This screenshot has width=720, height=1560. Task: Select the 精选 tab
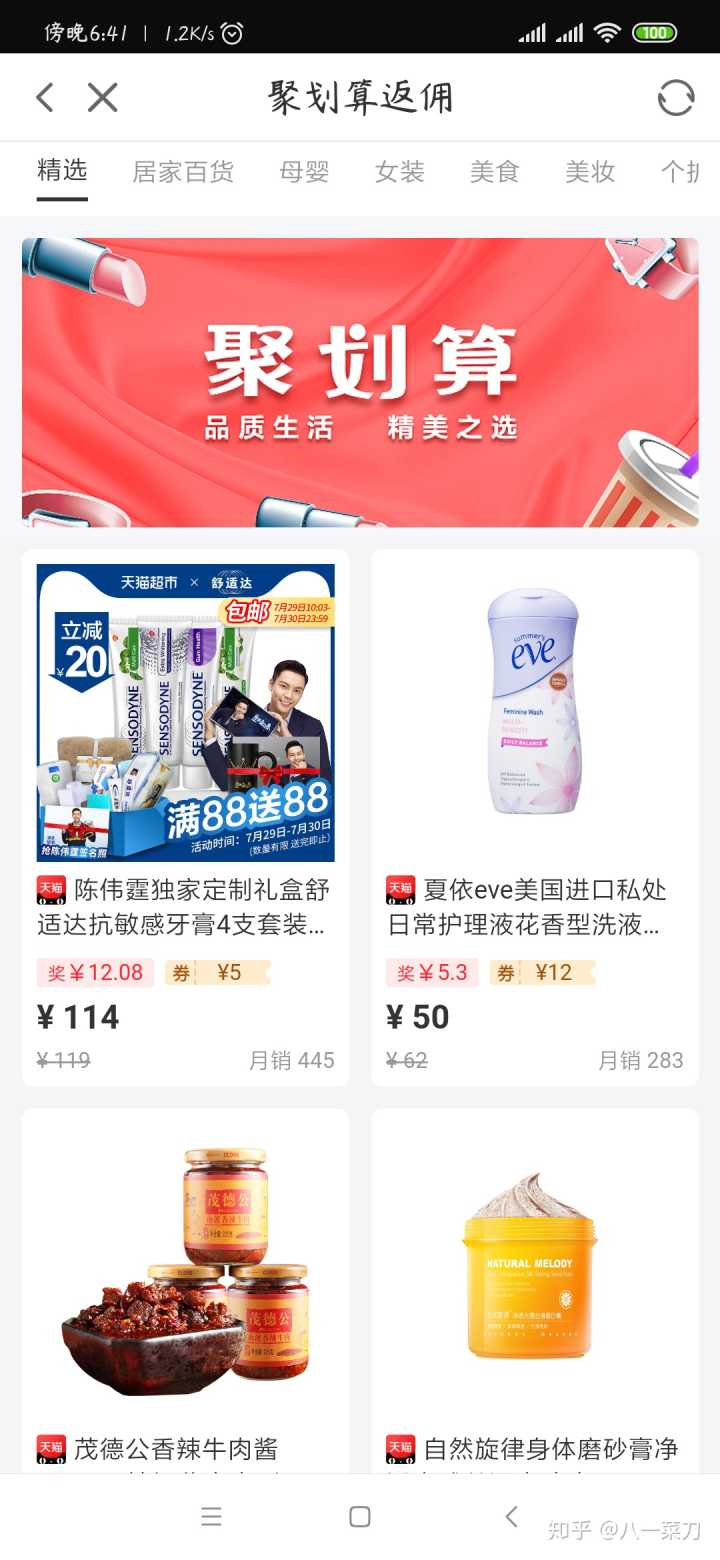[62, 171]
